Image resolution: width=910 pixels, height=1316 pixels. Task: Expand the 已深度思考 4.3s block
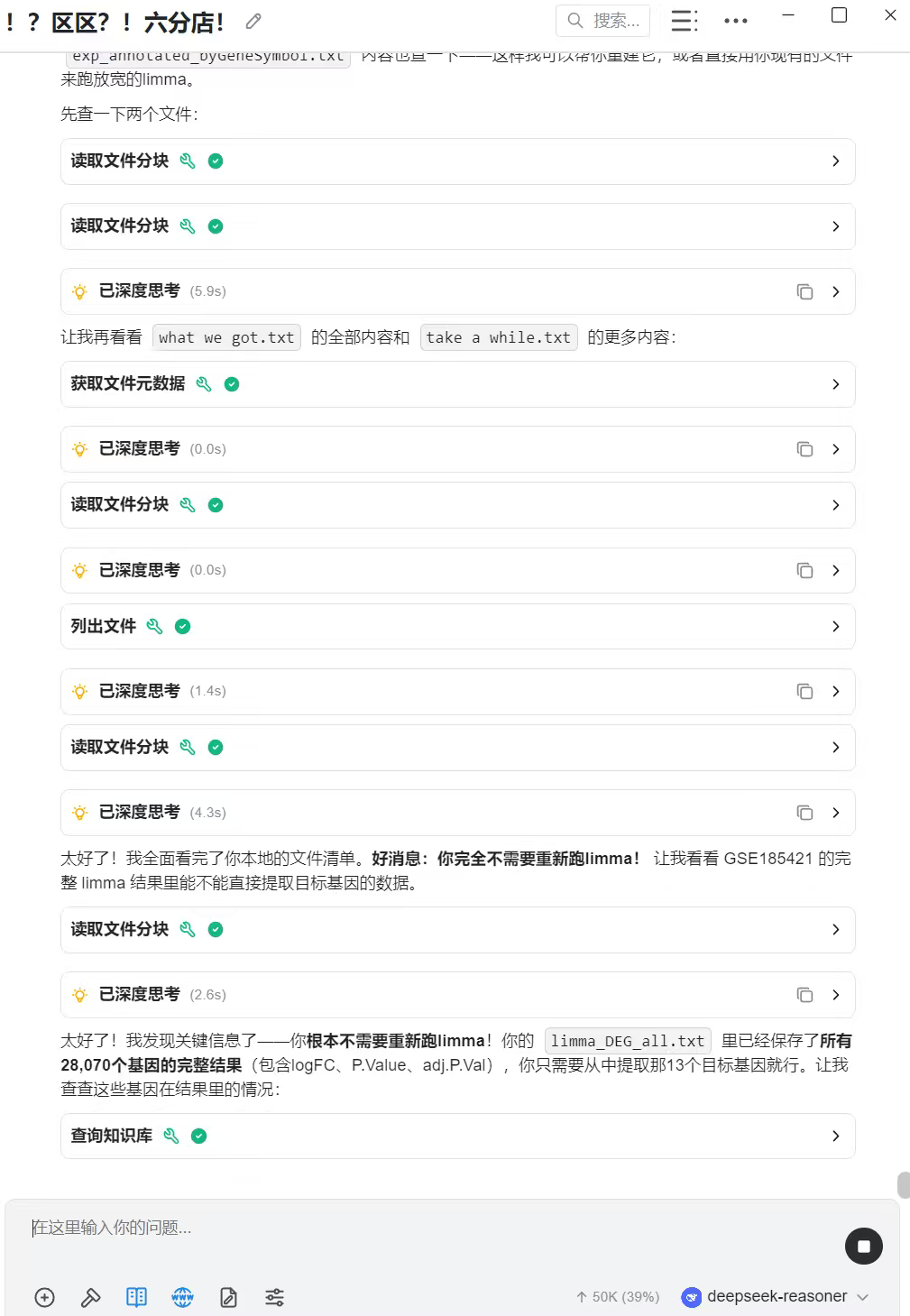[x=457, y=813]
